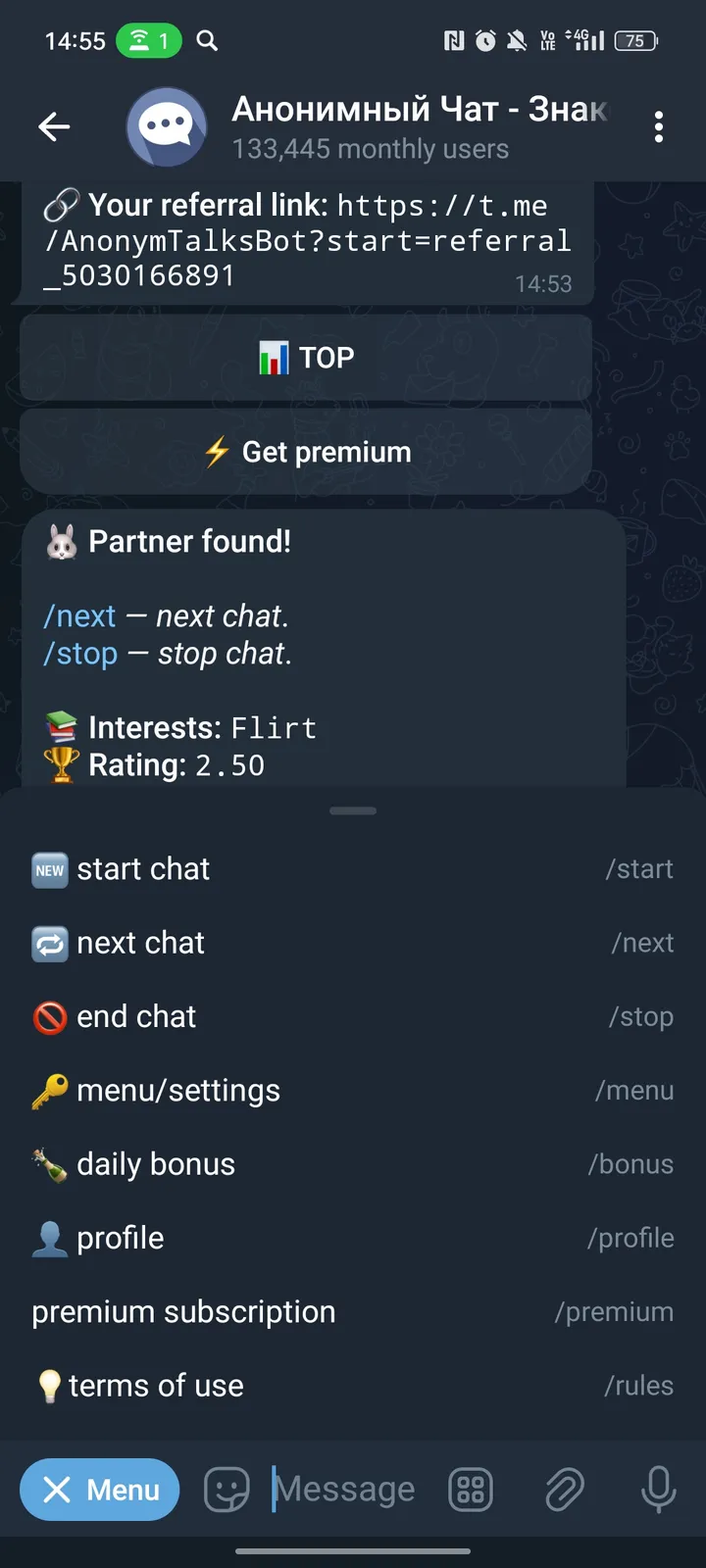Image resolution: width=706 pixels, height=1568 pixels.
Task: Tap the back arrow to leave chat
Action: pyautogui.click(x=54, y=126)
